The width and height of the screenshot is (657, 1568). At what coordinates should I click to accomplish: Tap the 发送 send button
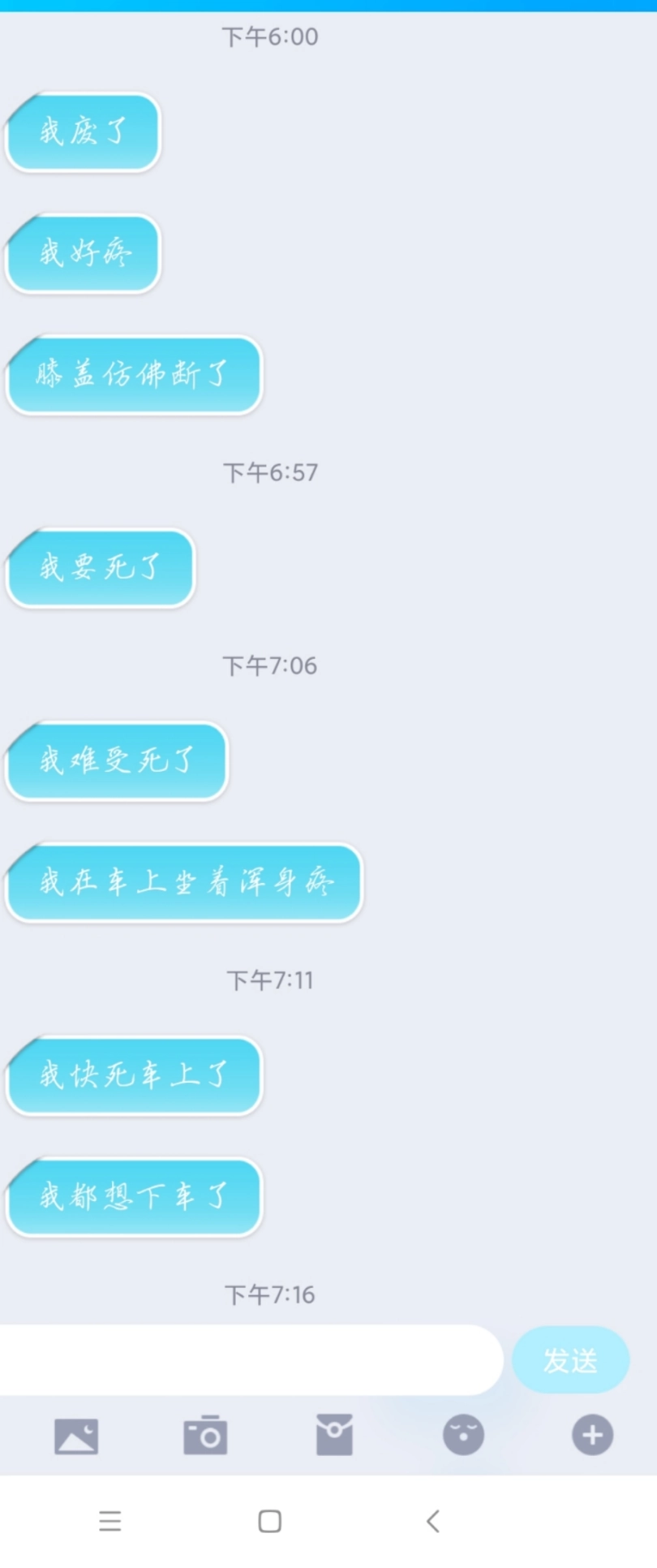tap(570, 1360)
